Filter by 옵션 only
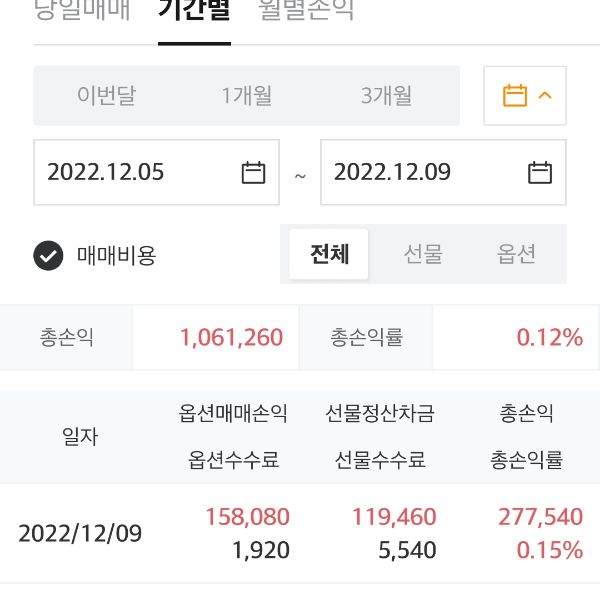This screenshot has width=600, height=600. tap(516, 254)
